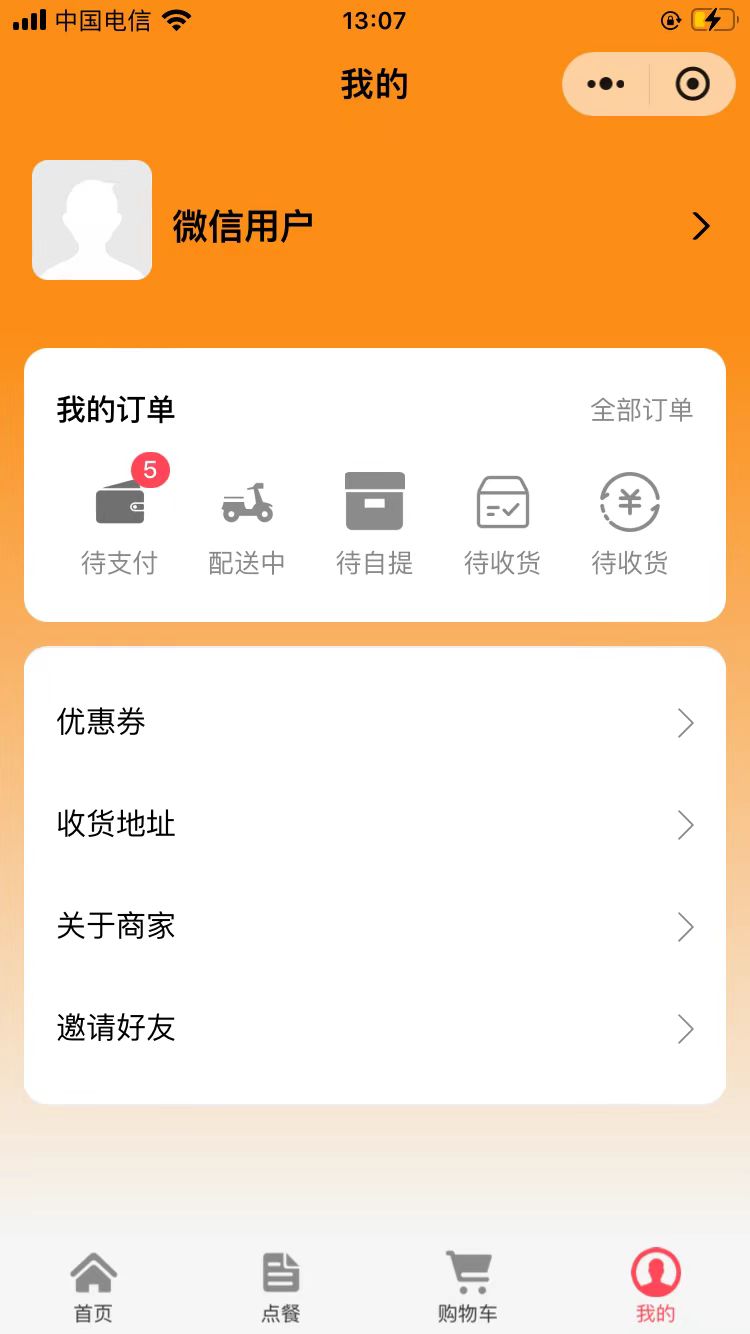Open 邀请好友
This screenshot has width=750, height=1334.
[375, 1028]
